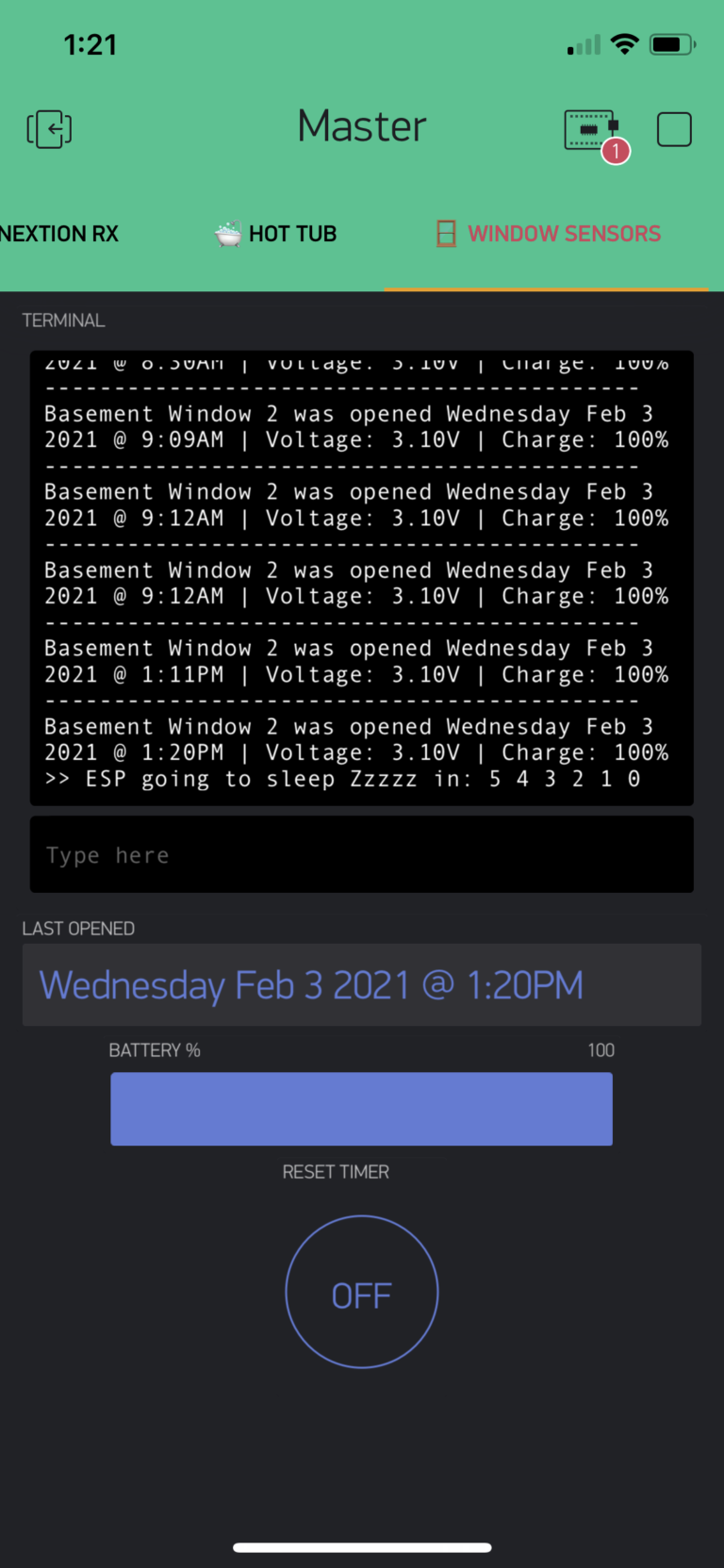Switch to the NEXTION RX tab
724x1568 pixels.
coord(58,234)
